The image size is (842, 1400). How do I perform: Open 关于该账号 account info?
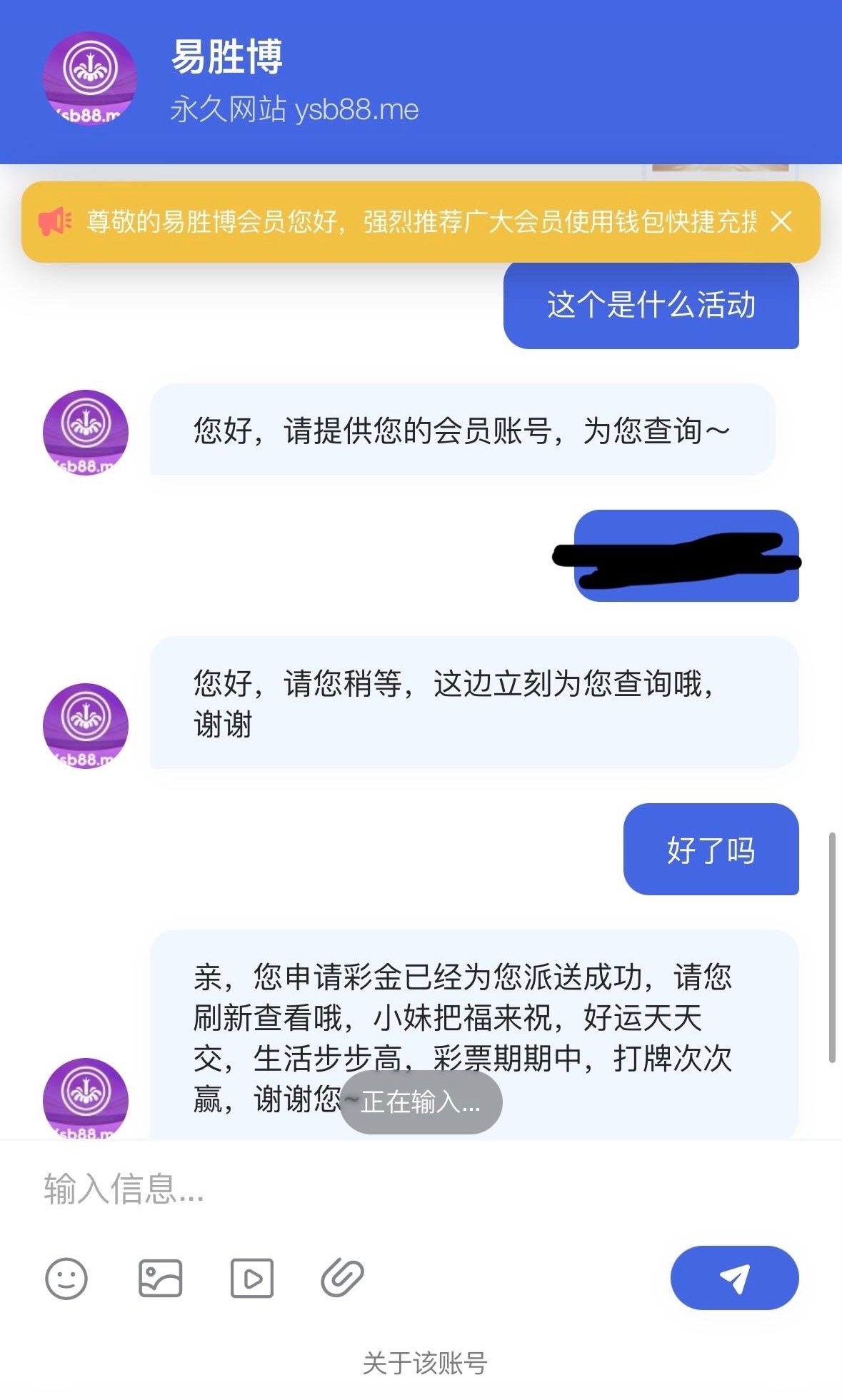point(424,1363)
